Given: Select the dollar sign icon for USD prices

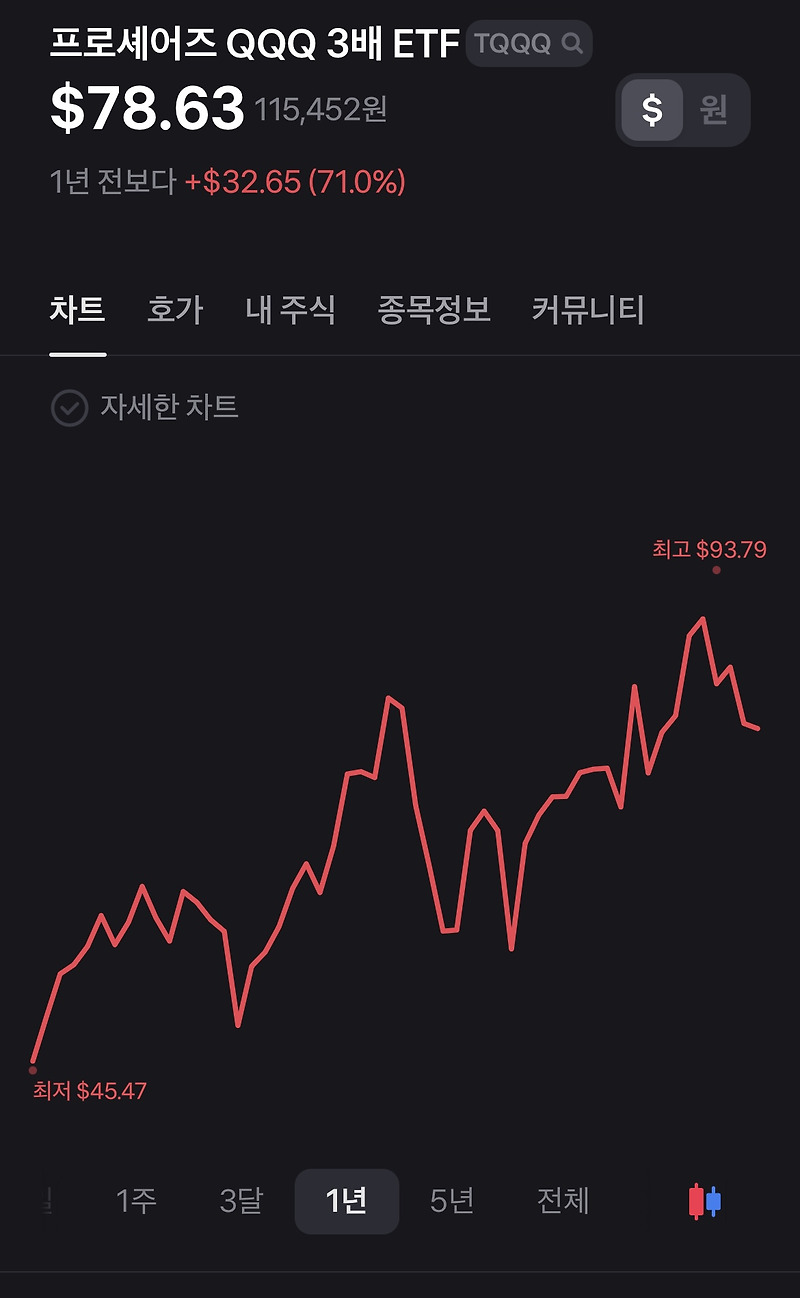Looking at the screenshot, I should [651, 110].
